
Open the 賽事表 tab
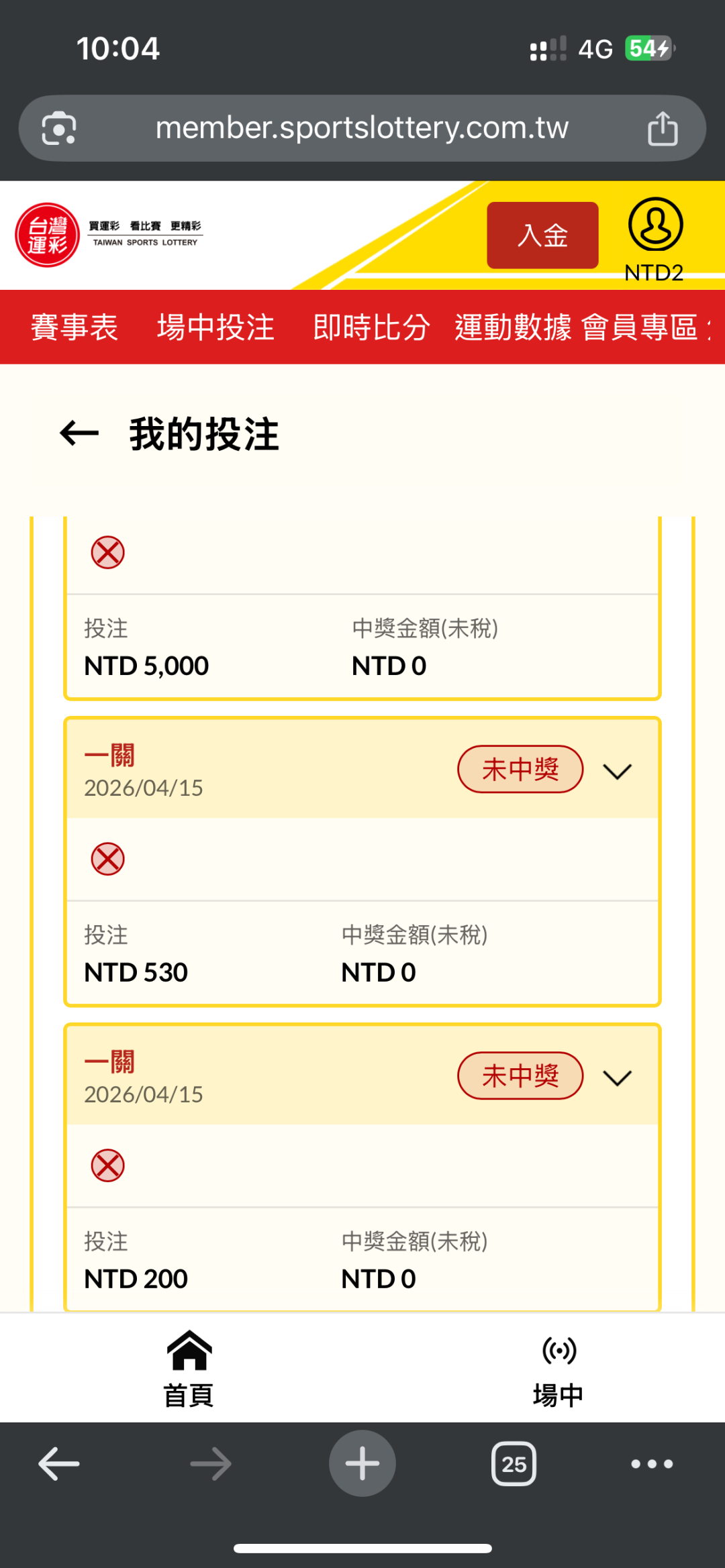point(75,327)
